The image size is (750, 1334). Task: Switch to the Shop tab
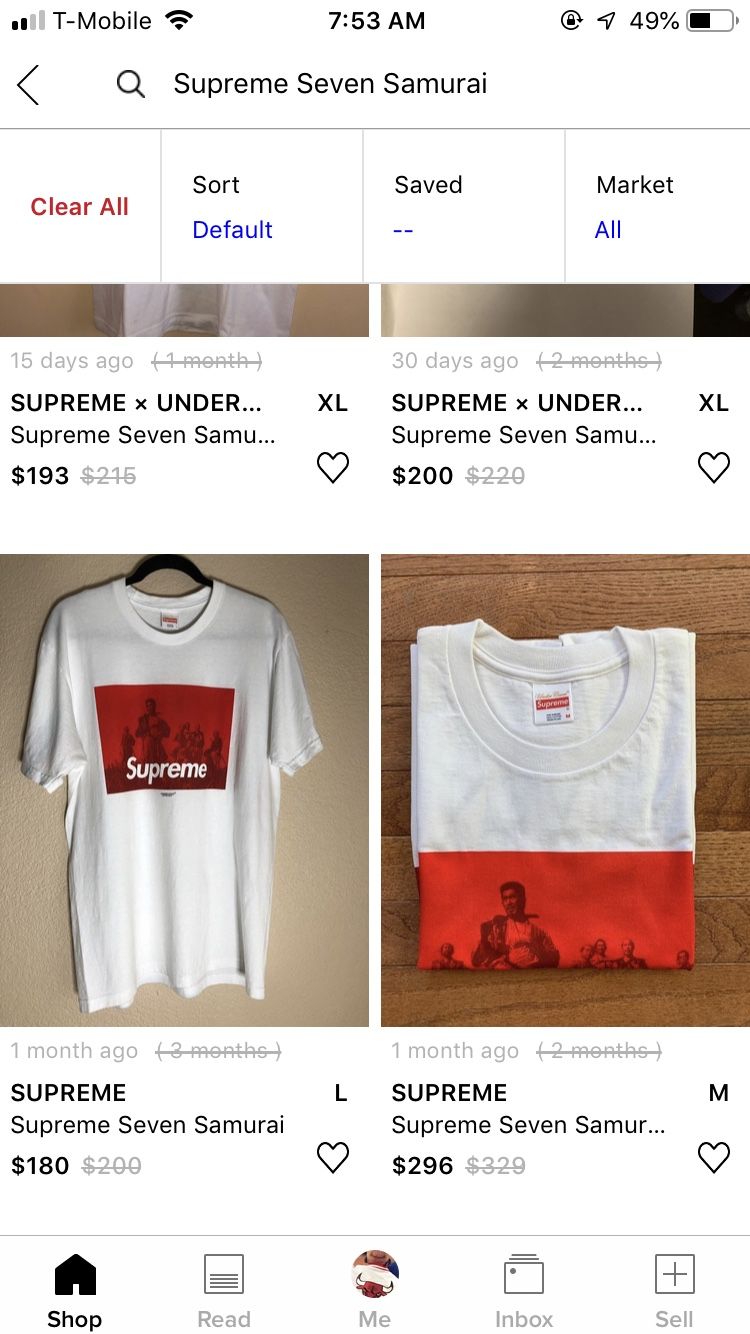click(75, 1290)
